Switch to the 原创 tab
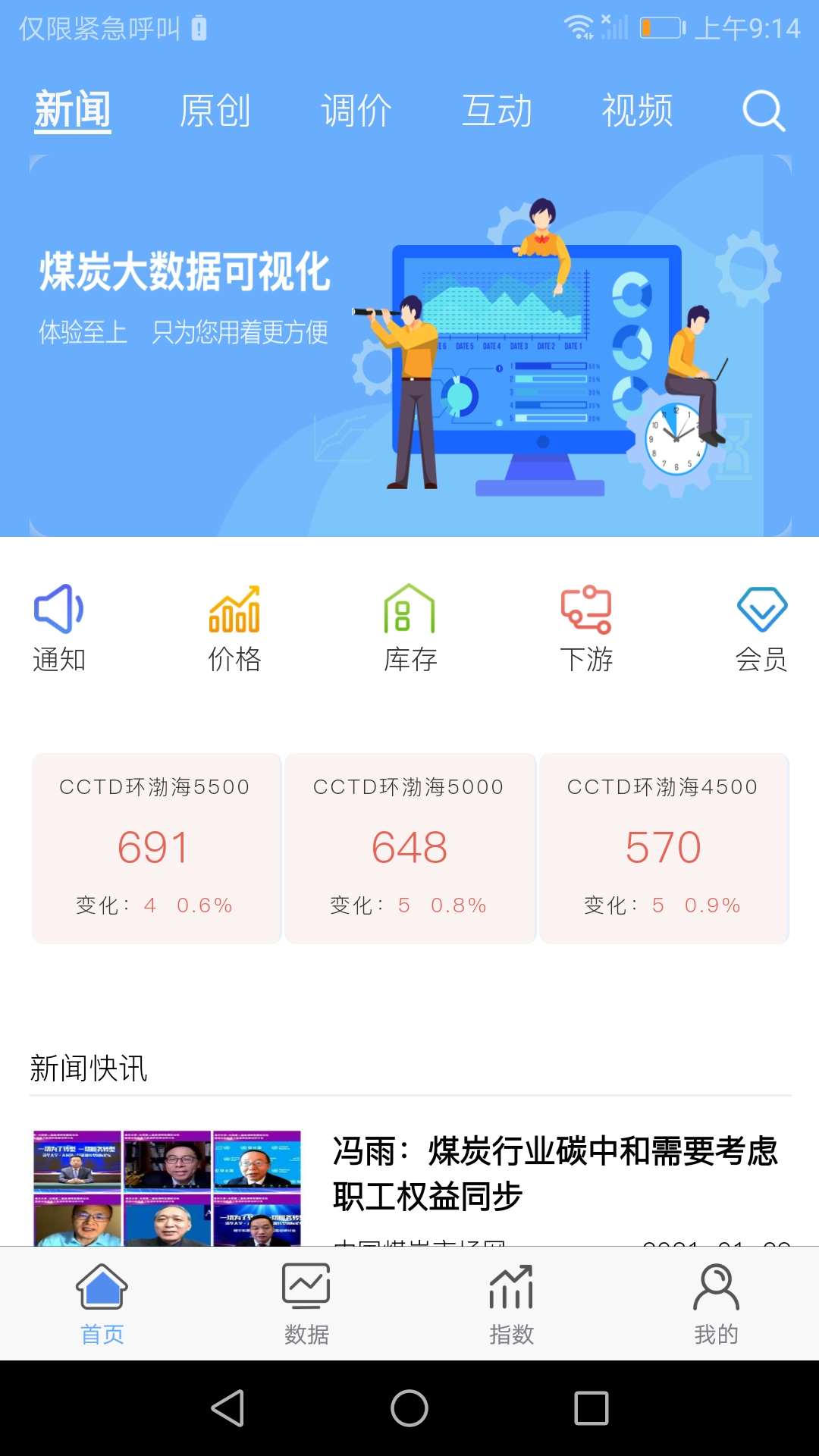 pyautogui.click(x=216, y=111)
